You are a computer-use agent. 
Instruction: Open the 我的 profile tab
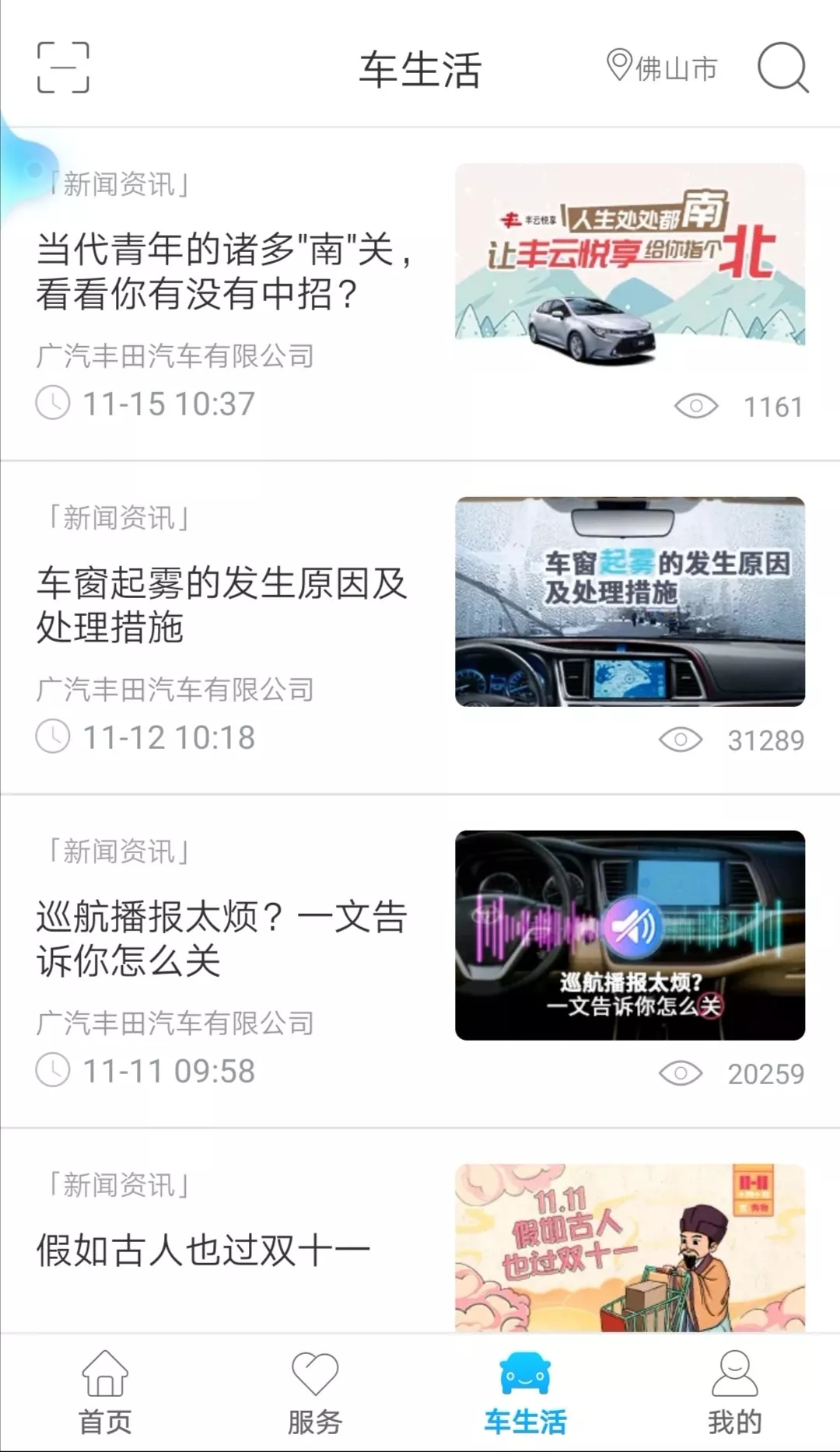(734, 1393)
